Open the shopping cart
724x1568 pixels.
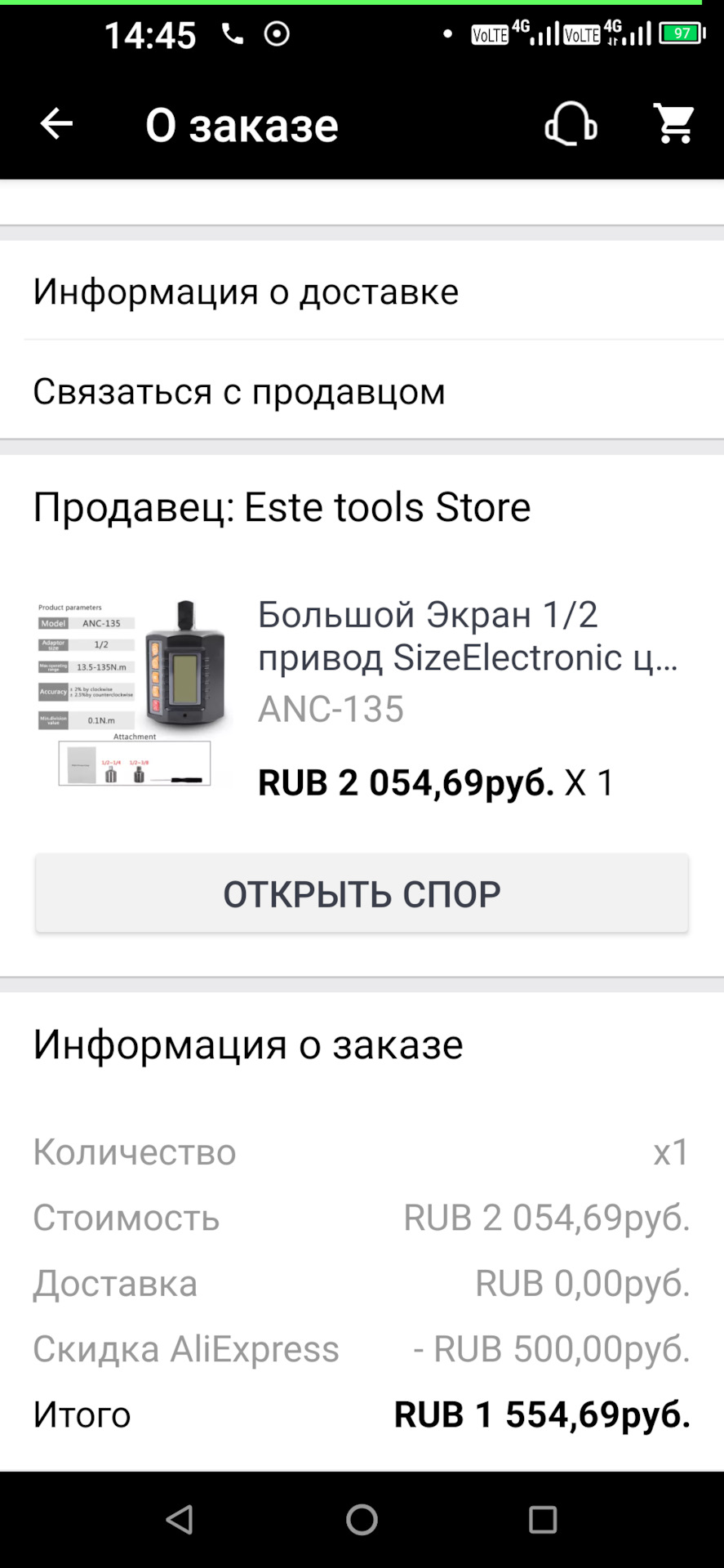click(674, 123)
